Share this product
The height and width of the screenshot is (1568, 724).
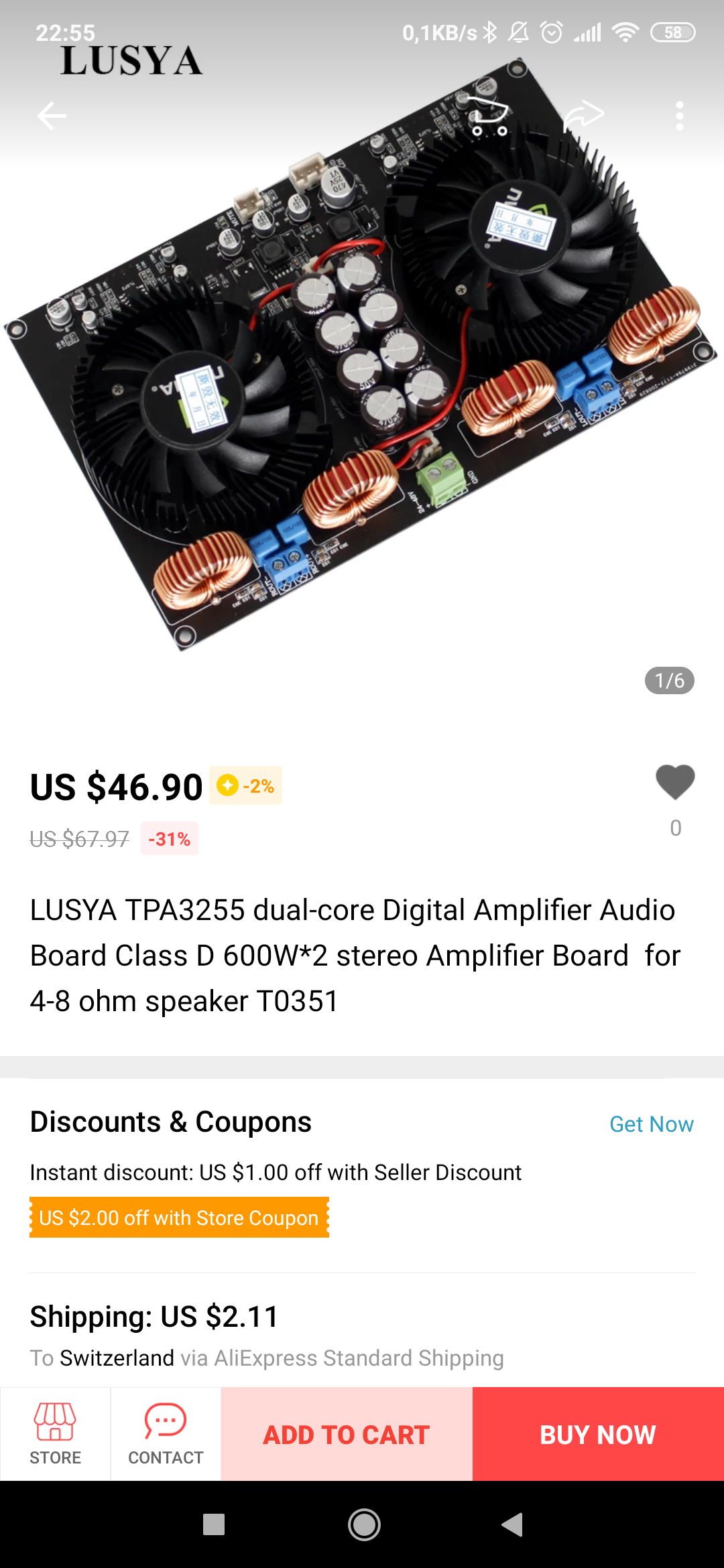pos(584,115)
